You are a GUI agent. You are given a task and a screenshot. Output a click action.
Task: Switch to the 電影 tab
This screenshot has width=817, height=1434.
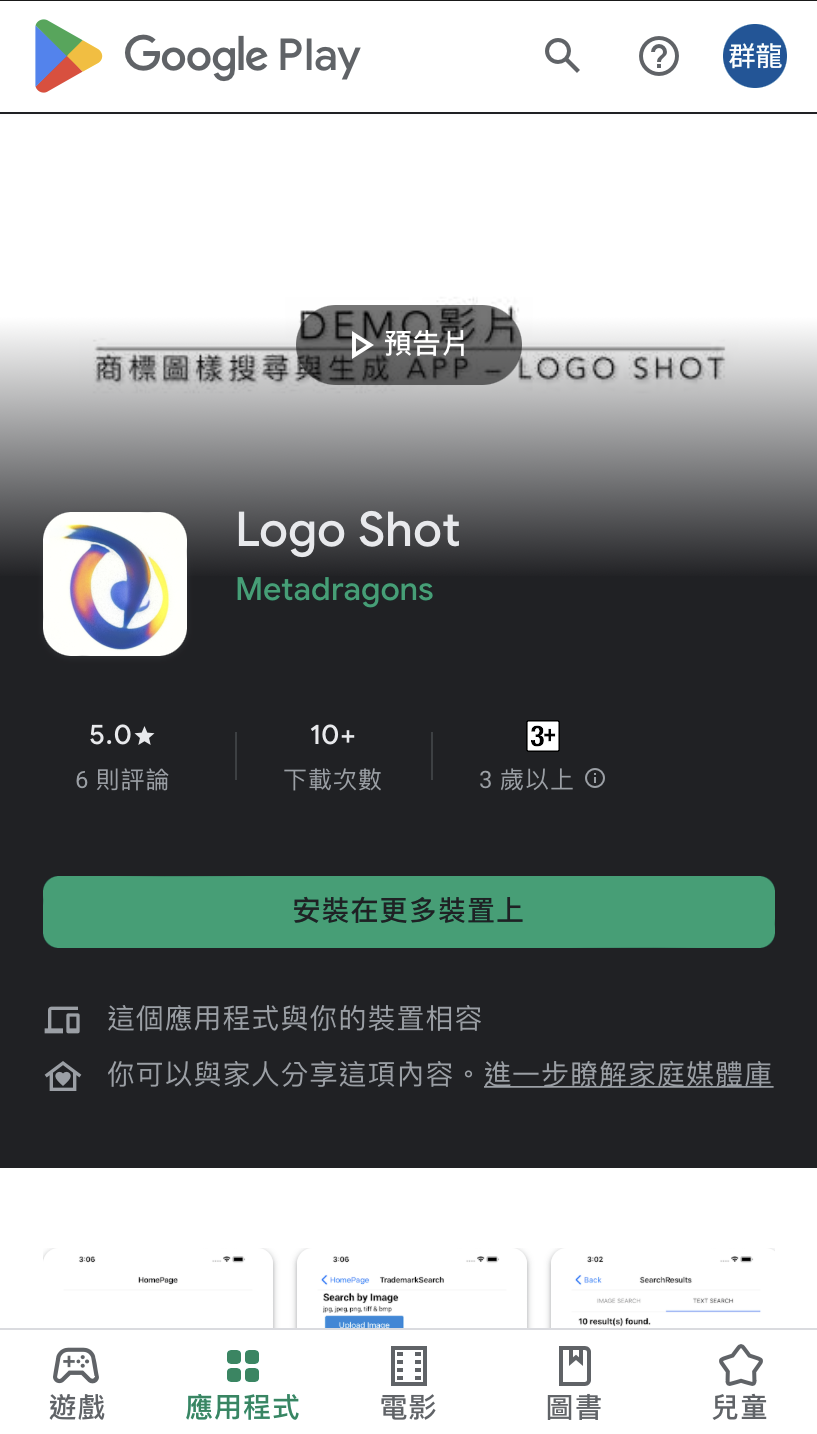point(407,1381)
